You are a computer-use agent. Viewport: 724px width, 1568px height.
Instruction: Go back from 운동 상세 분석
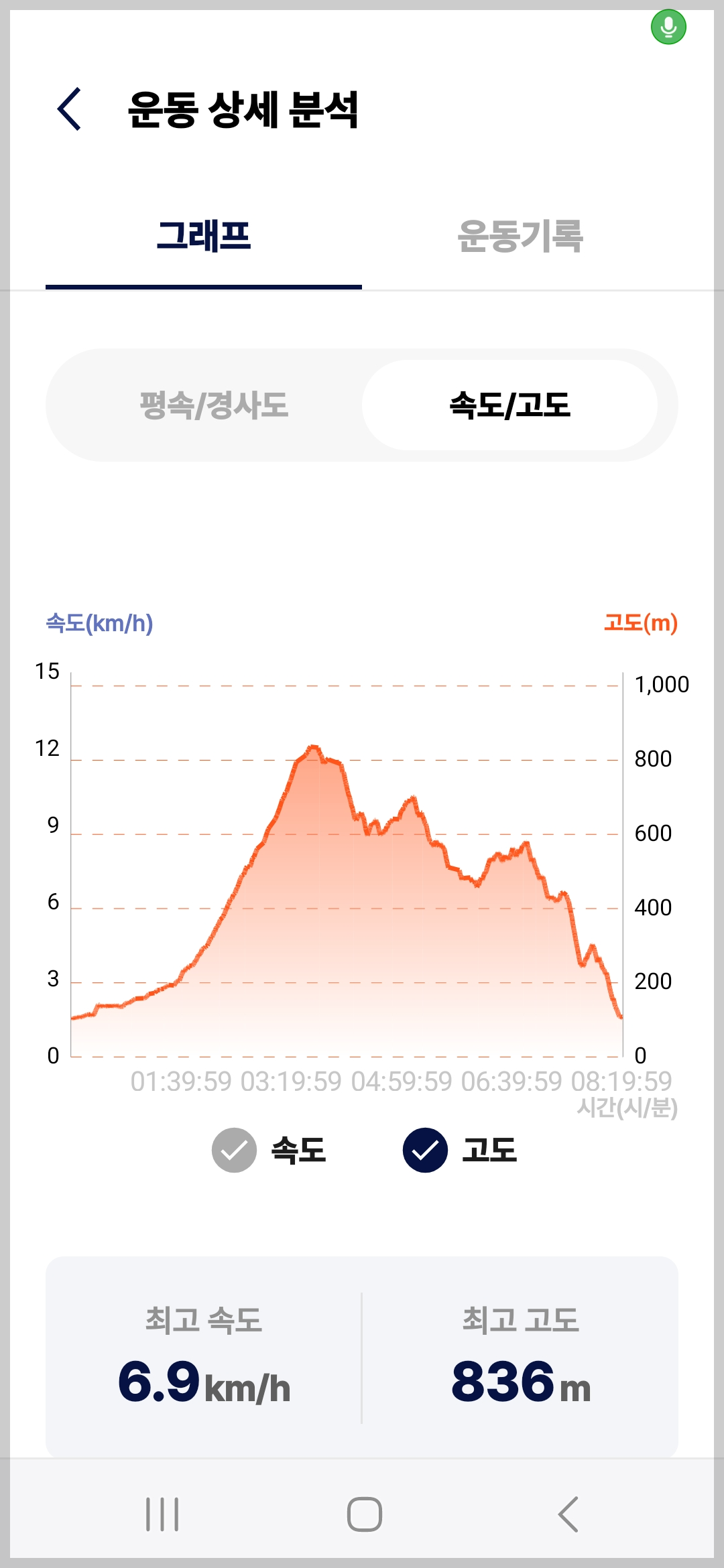click(69, 109)
